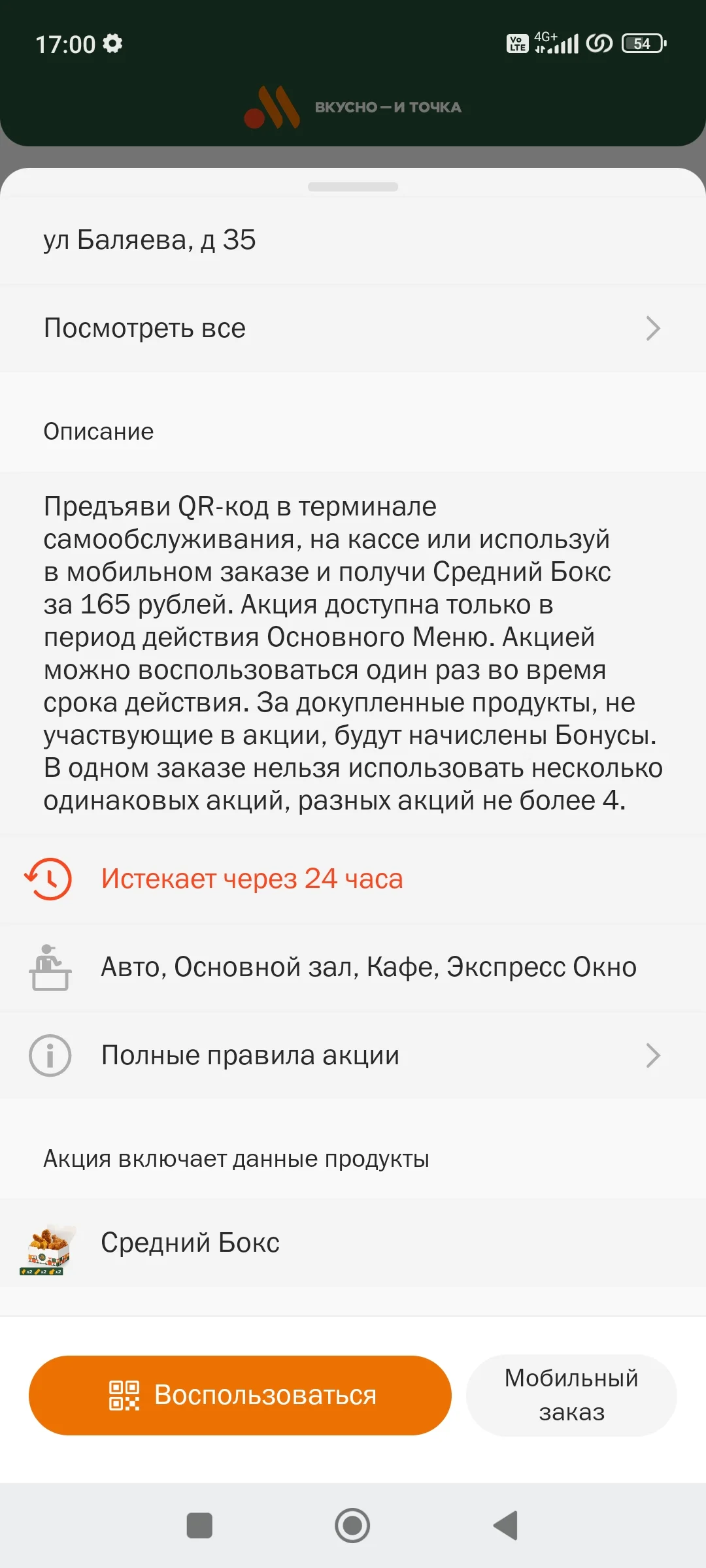Tap the orange Воспользоваться button

(x=240, y=1396)
